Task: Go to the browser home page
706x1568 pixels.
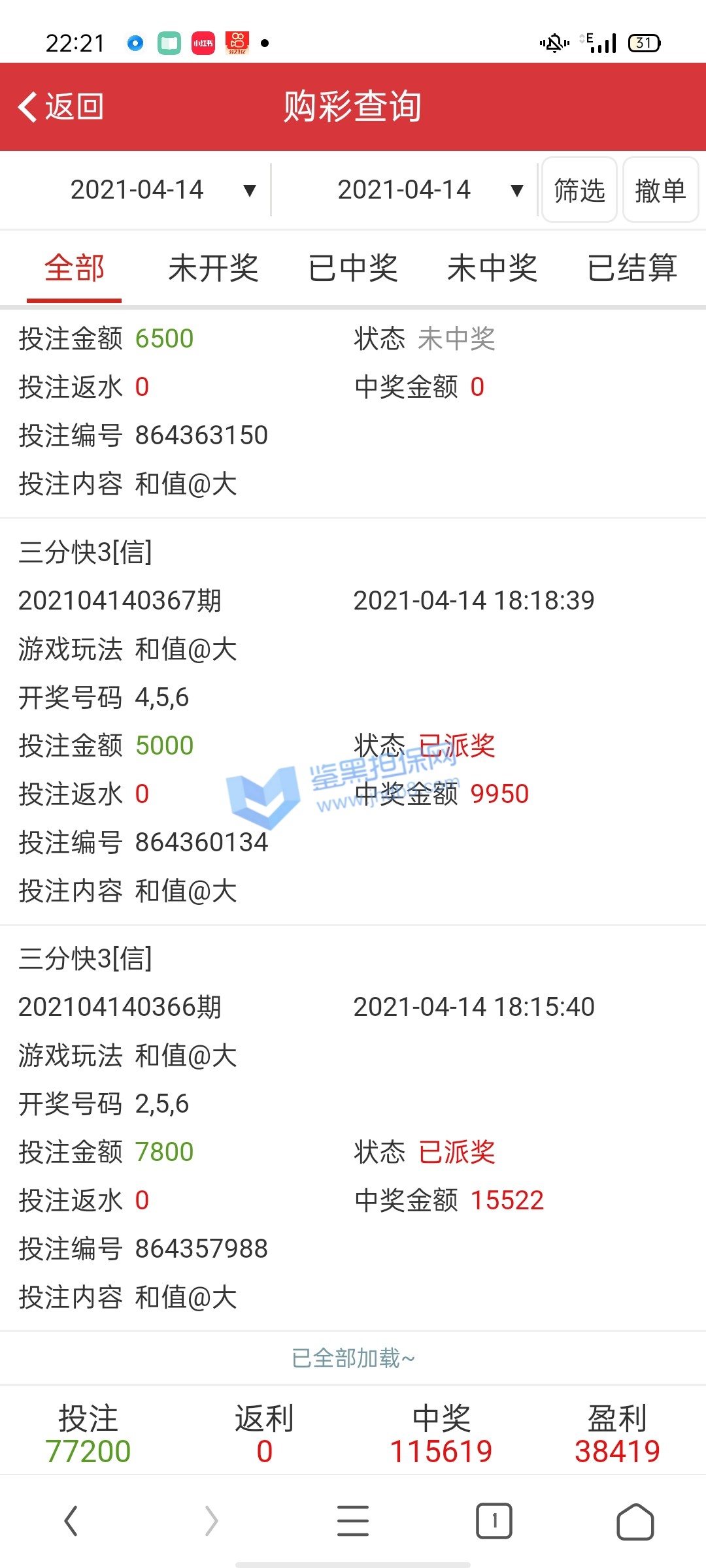Action: pos(635,1521)
